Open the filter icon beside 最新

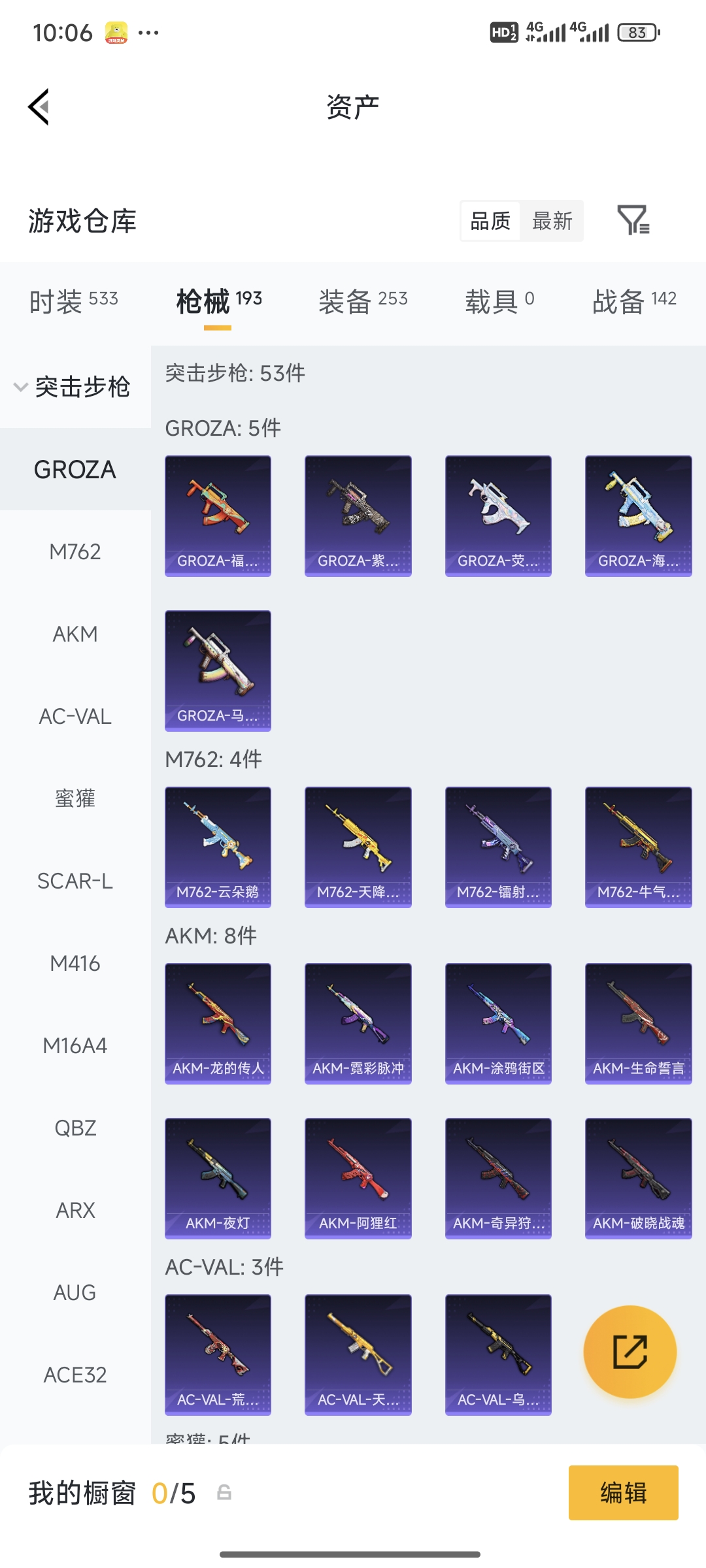tap(633, 220)
